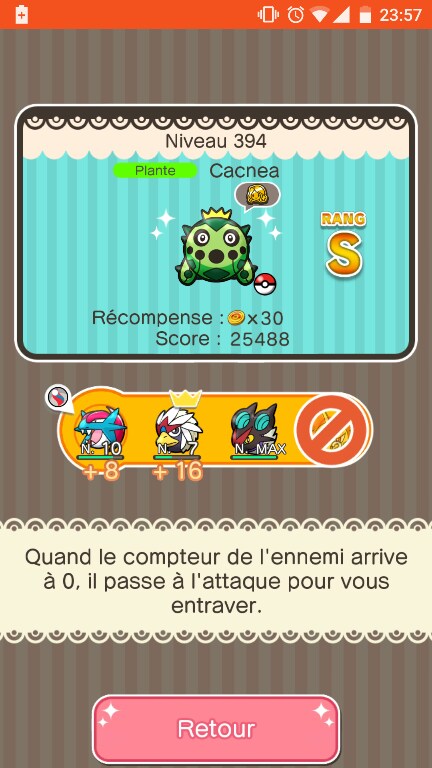This screenshot has width=432, height=768.
Task: Select the Salamence team slot
Action: (x=100, y=432)
